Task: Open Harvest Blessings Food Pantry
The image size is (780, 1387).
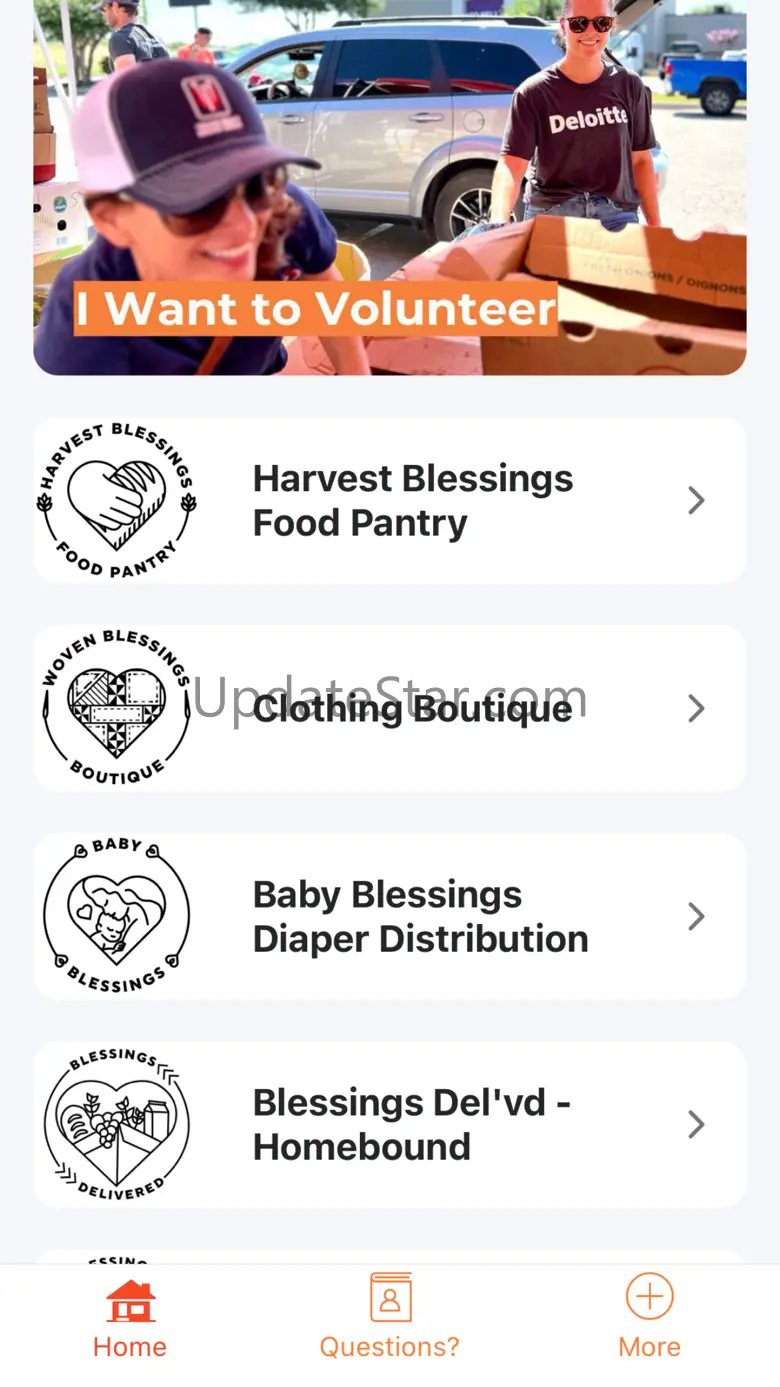Action: (390, 500)
